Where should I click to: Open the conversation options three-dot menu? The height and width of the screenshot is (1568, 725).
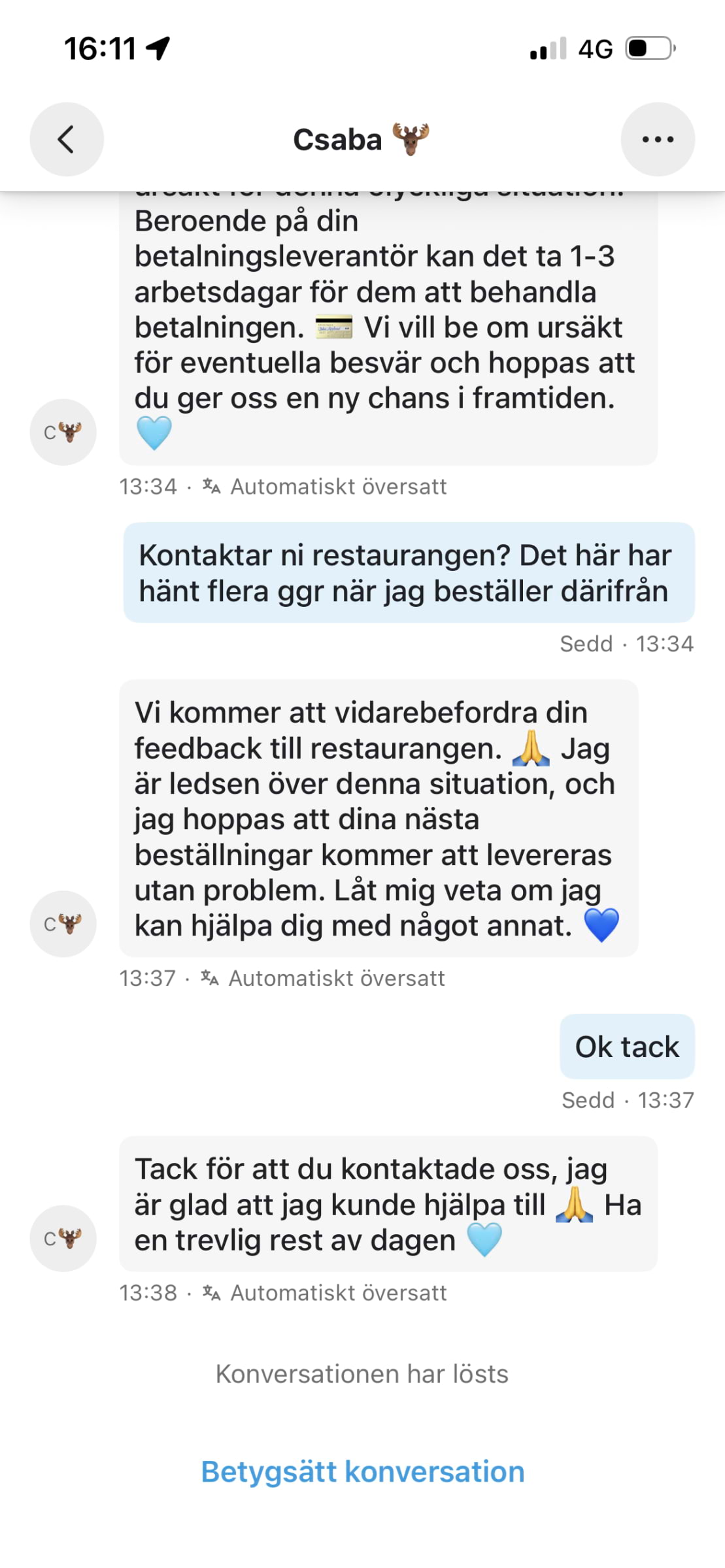[x=659, y=139]
